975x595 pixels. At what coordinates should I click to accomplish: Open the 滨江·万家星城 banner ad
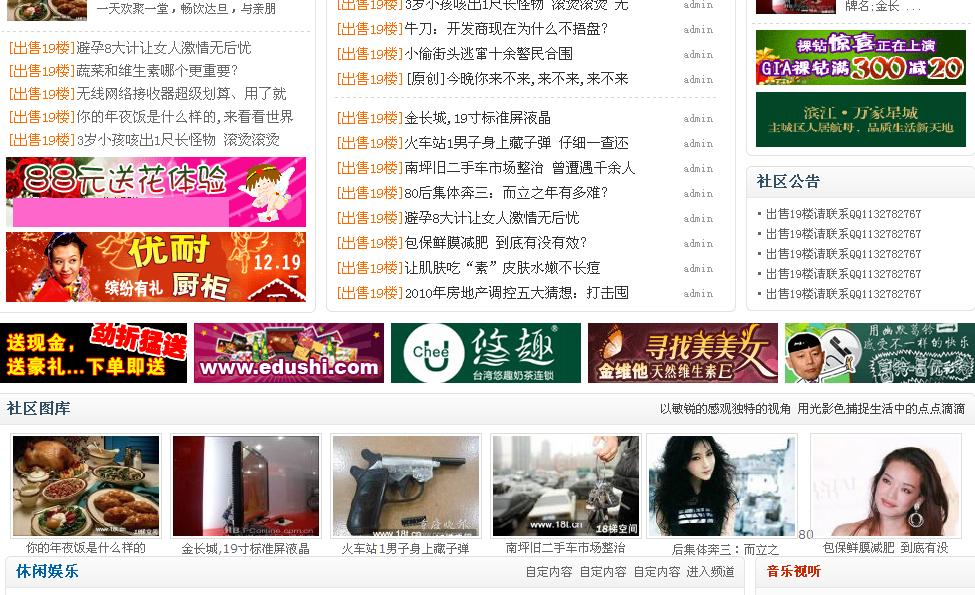pos(860,119)
